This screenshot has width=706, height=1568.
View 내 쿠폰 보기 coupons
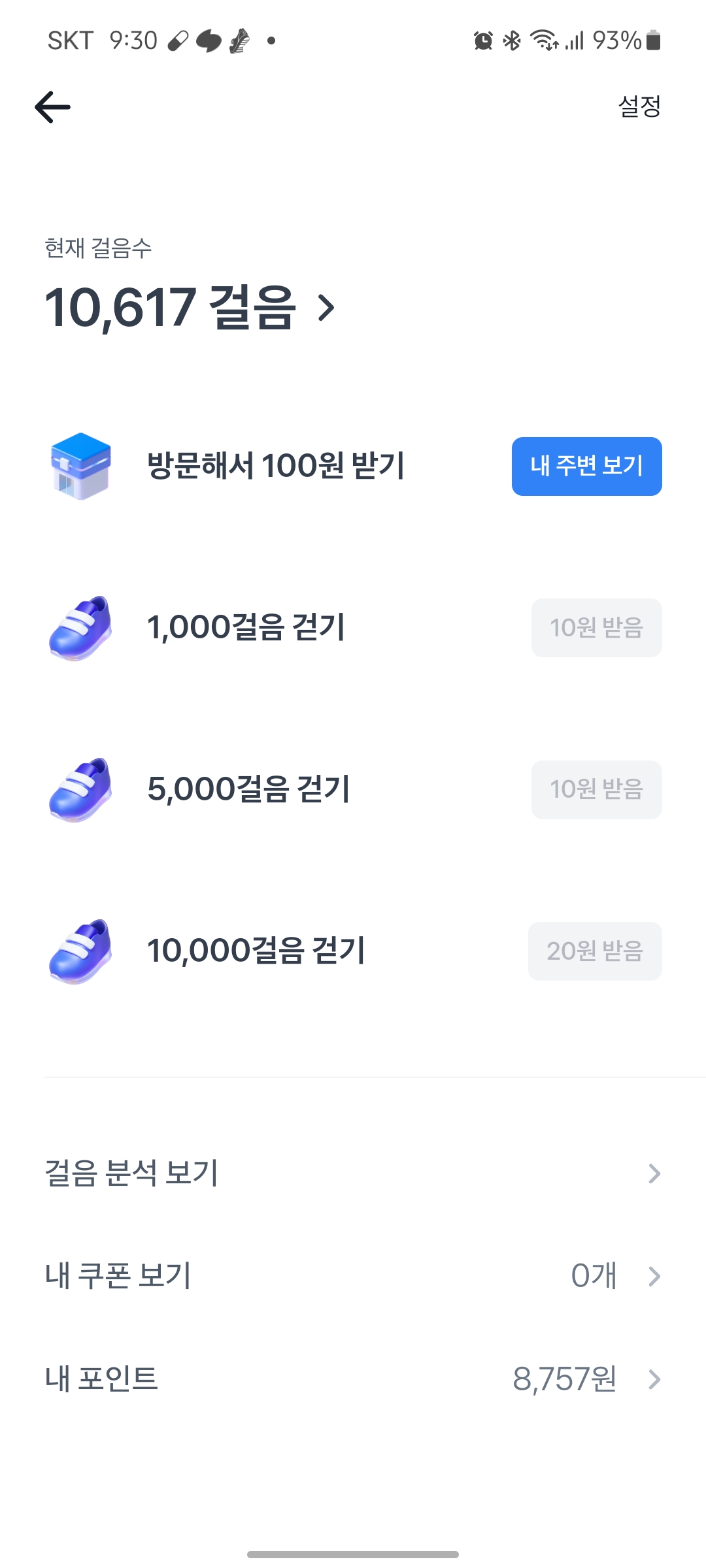(353, 1276)
